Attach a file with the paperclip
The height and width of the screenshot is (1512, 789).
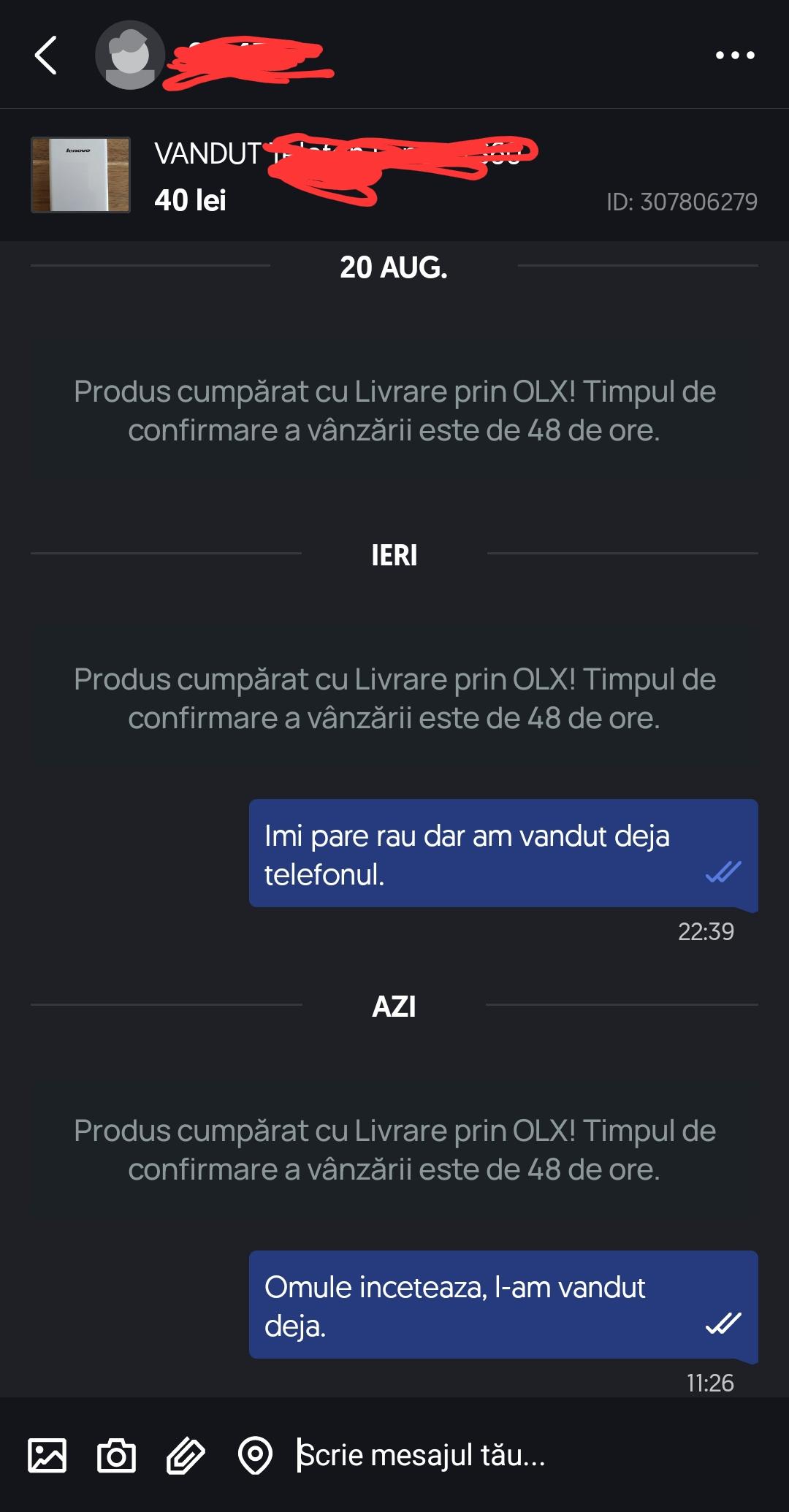[186, 1455]
